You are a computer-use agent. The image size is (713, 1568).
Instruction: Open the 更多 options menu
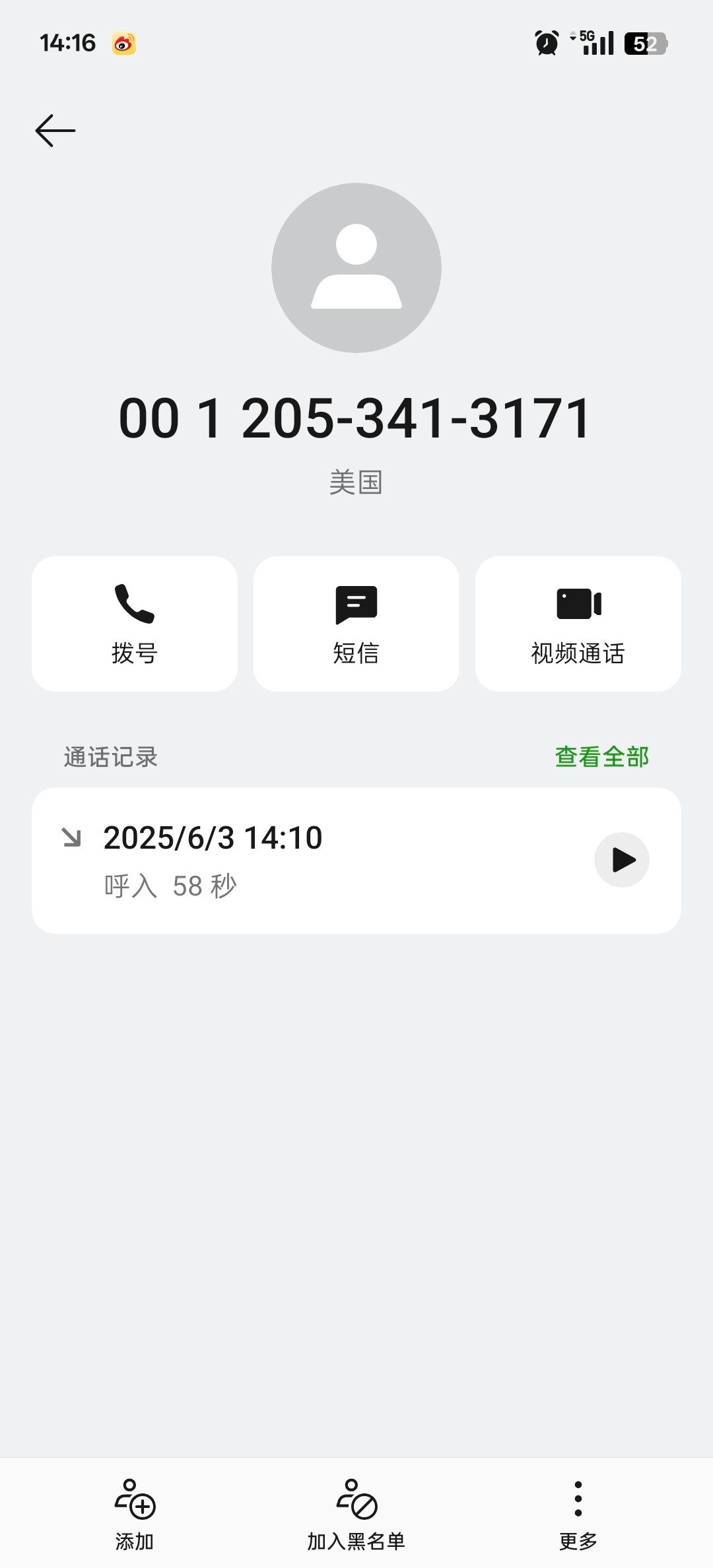pyautogui.click(x=578, y=1514)
